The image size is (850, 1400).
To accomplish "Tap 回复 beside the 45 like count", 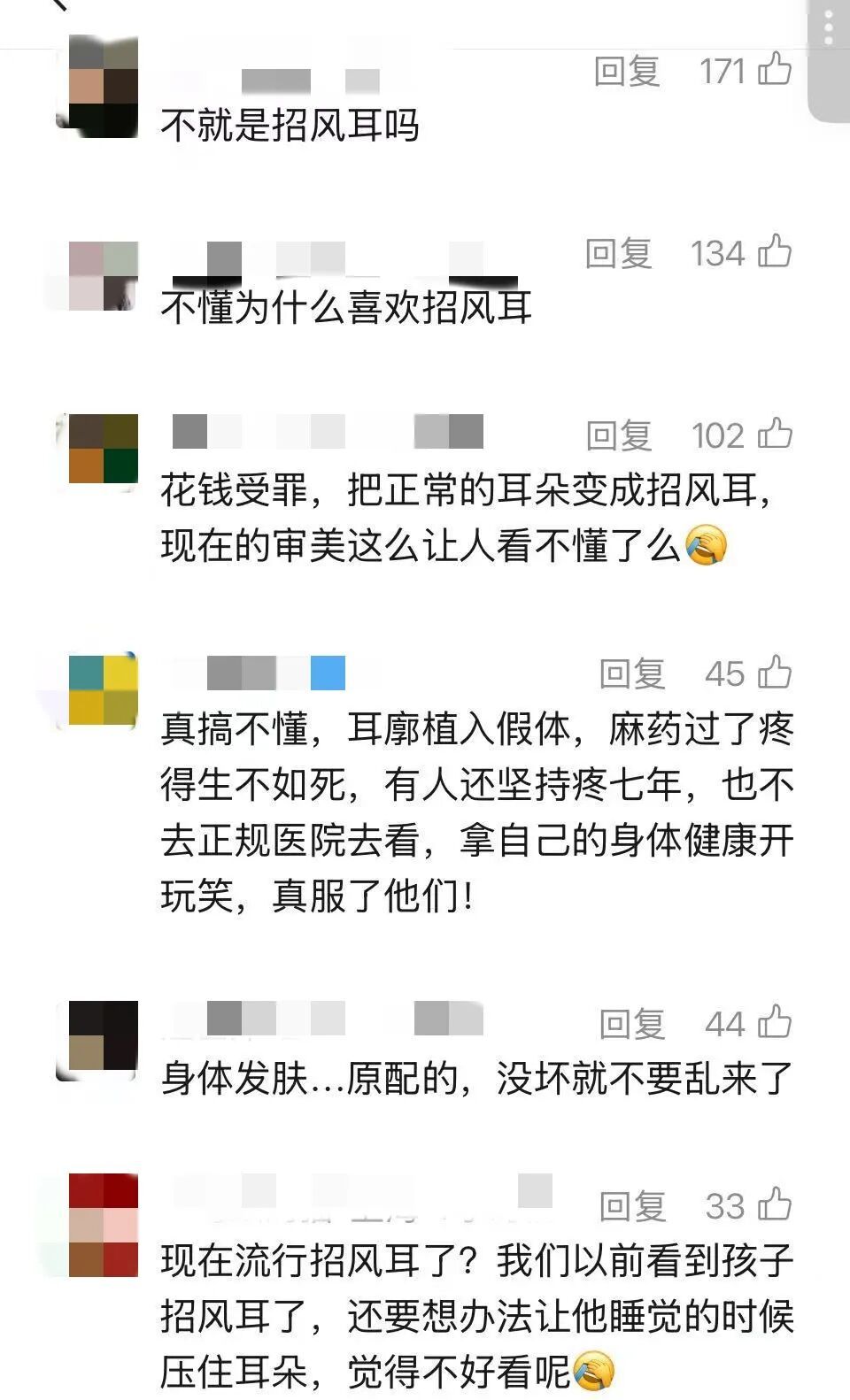I will pos(632,673).
